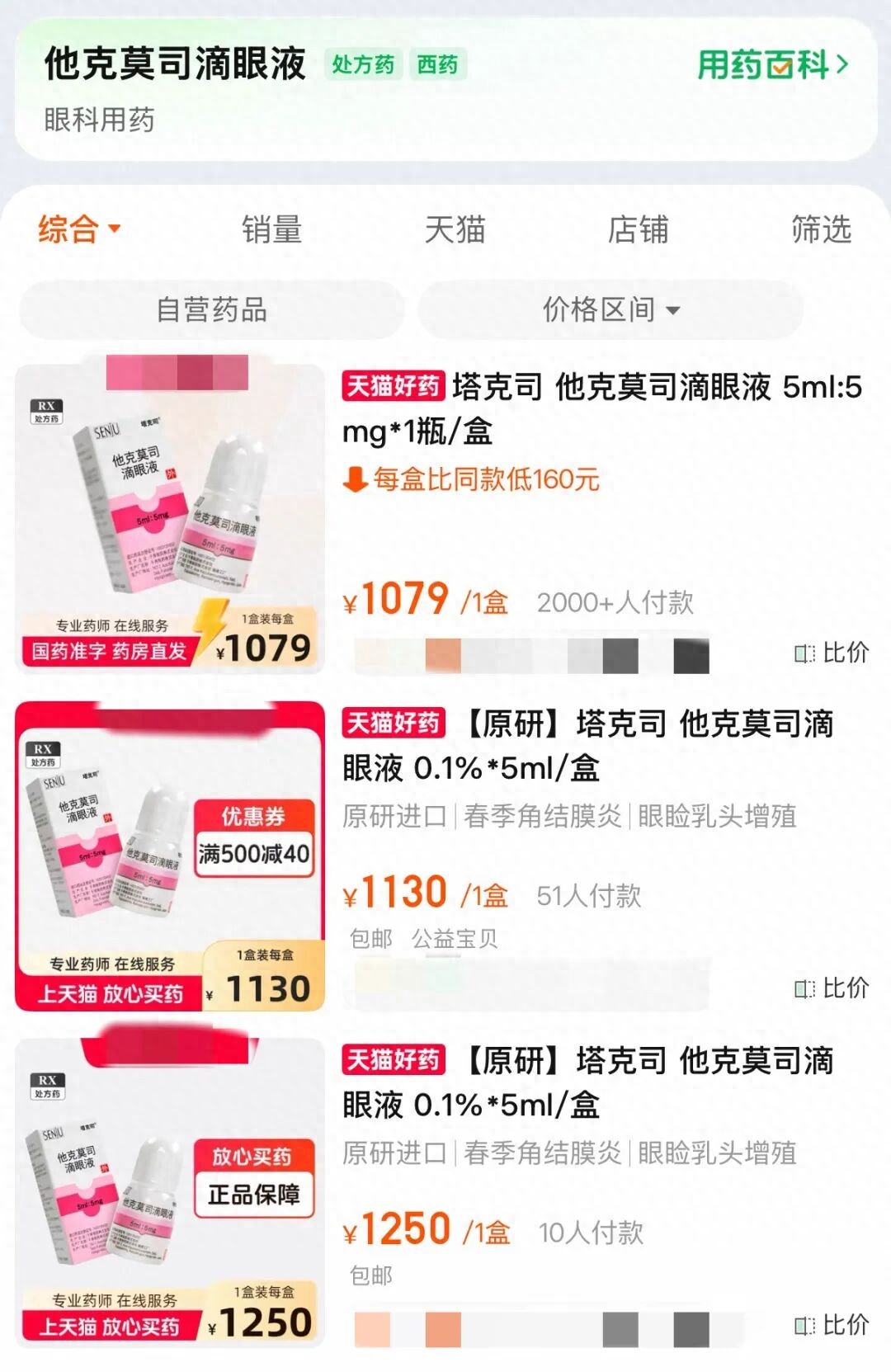Click the orange price color bar under first listing
This screenshot has height=1372, width=891.
click(445, 652)
